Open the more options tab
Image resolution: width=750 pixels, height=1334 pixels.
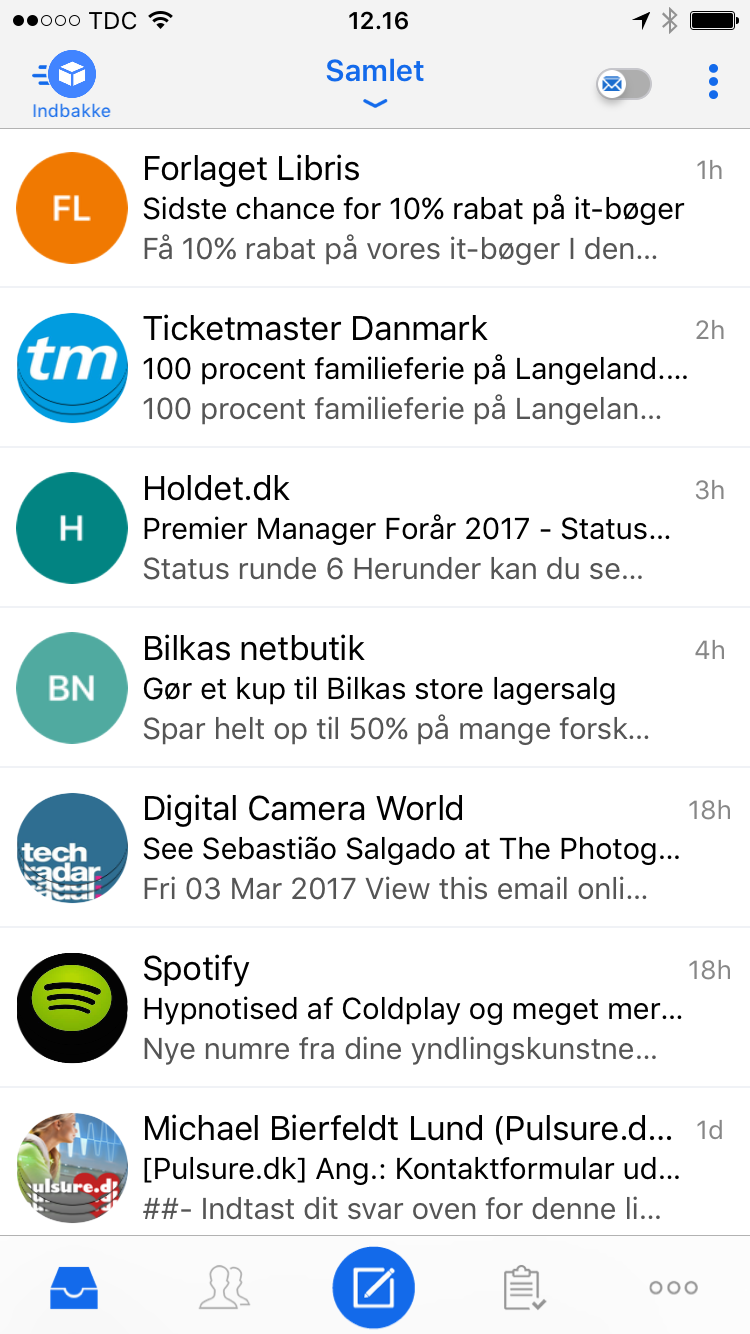coord(674,1287)
